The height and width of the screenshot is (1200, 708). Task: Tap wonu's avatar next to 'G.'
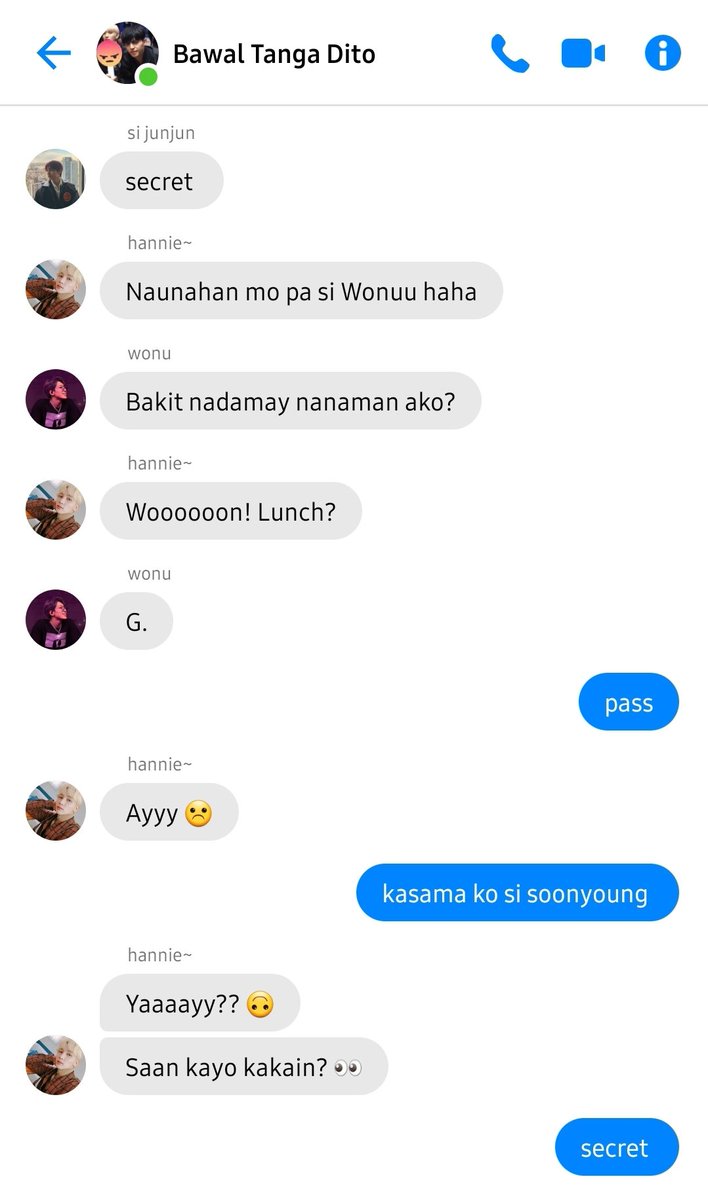coord(55,620)
